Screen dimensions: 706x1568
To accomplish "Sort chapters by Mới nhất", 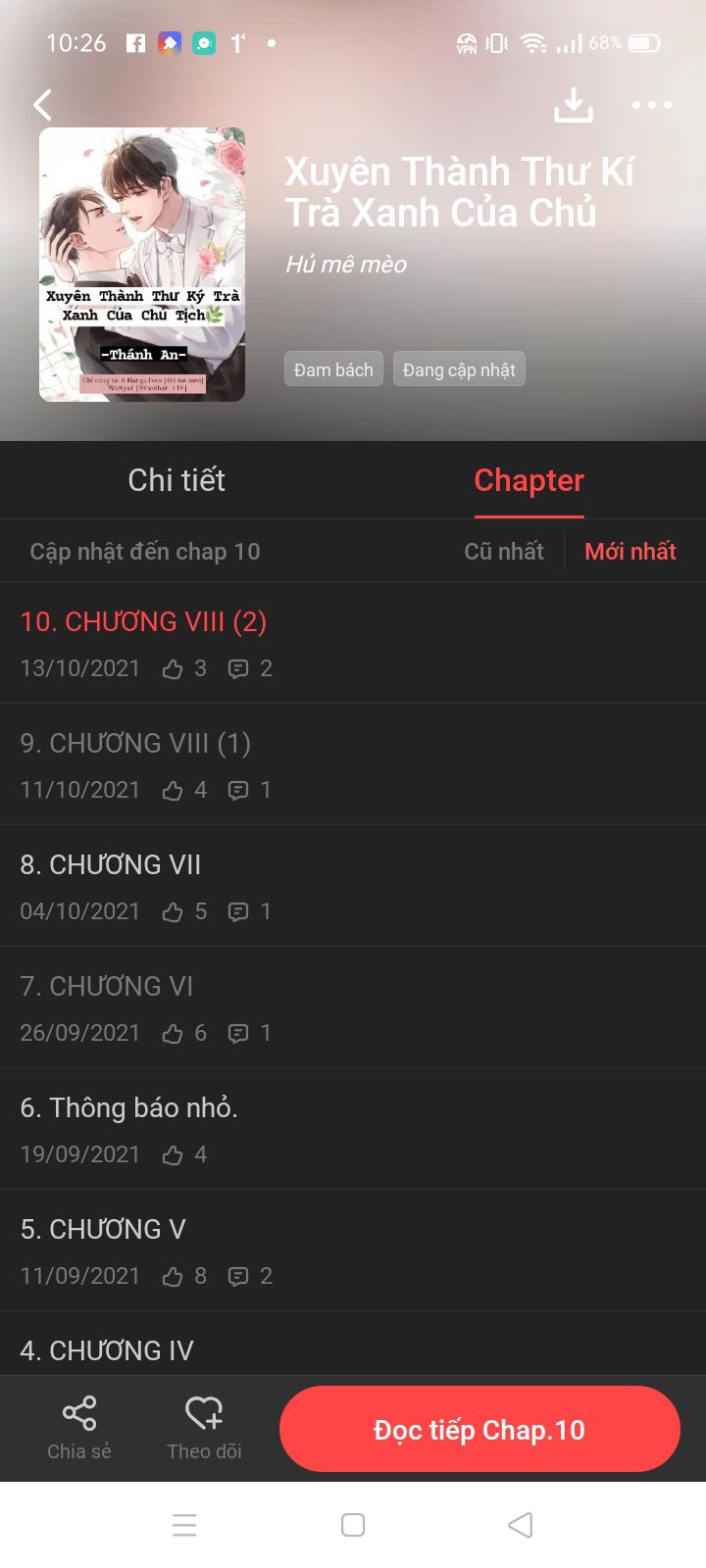I will (x=630, y=551).
